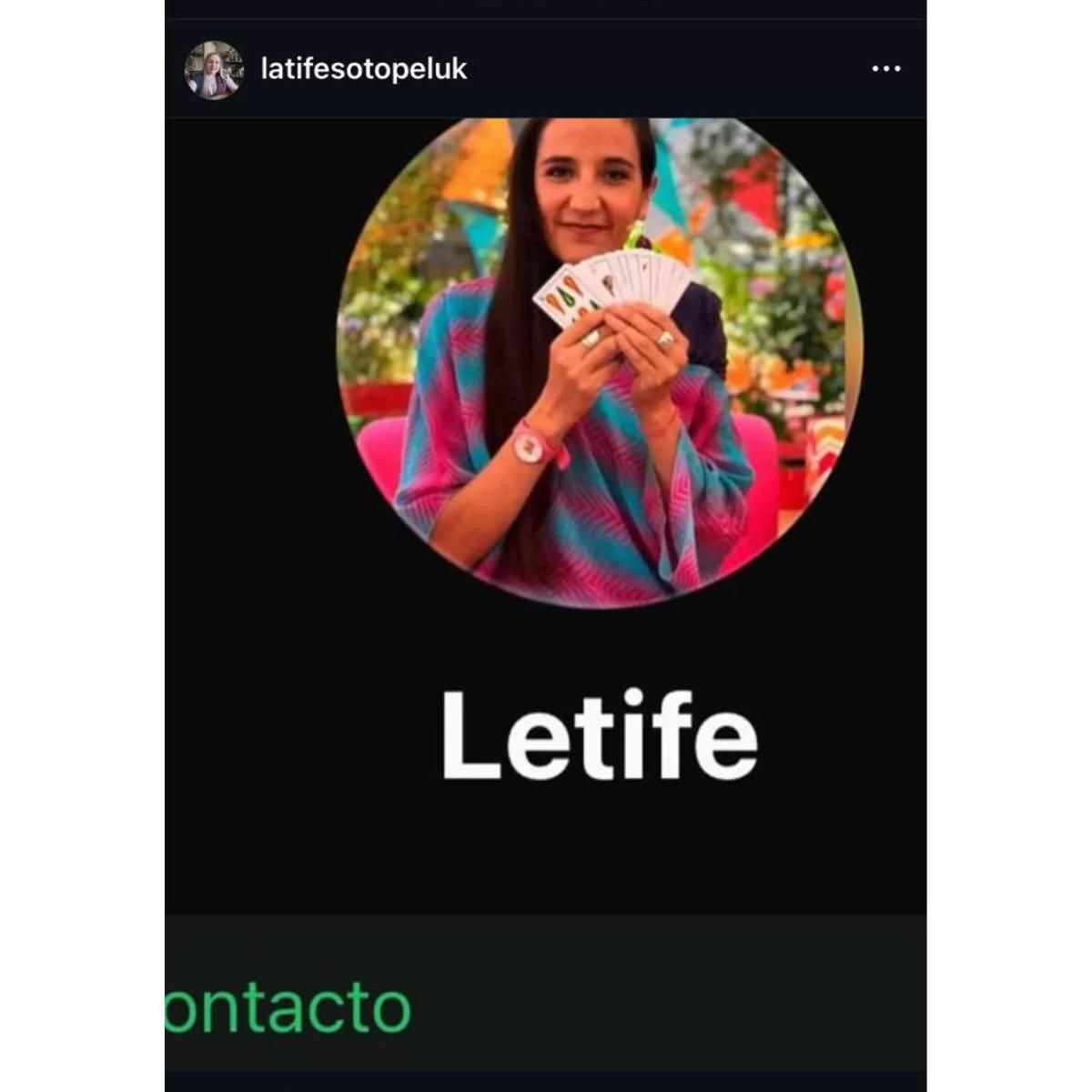This screenshot has width=1092, height=1092.
Task: Open latifesotopeluk's profile from the username
Action: click(364, 69)
